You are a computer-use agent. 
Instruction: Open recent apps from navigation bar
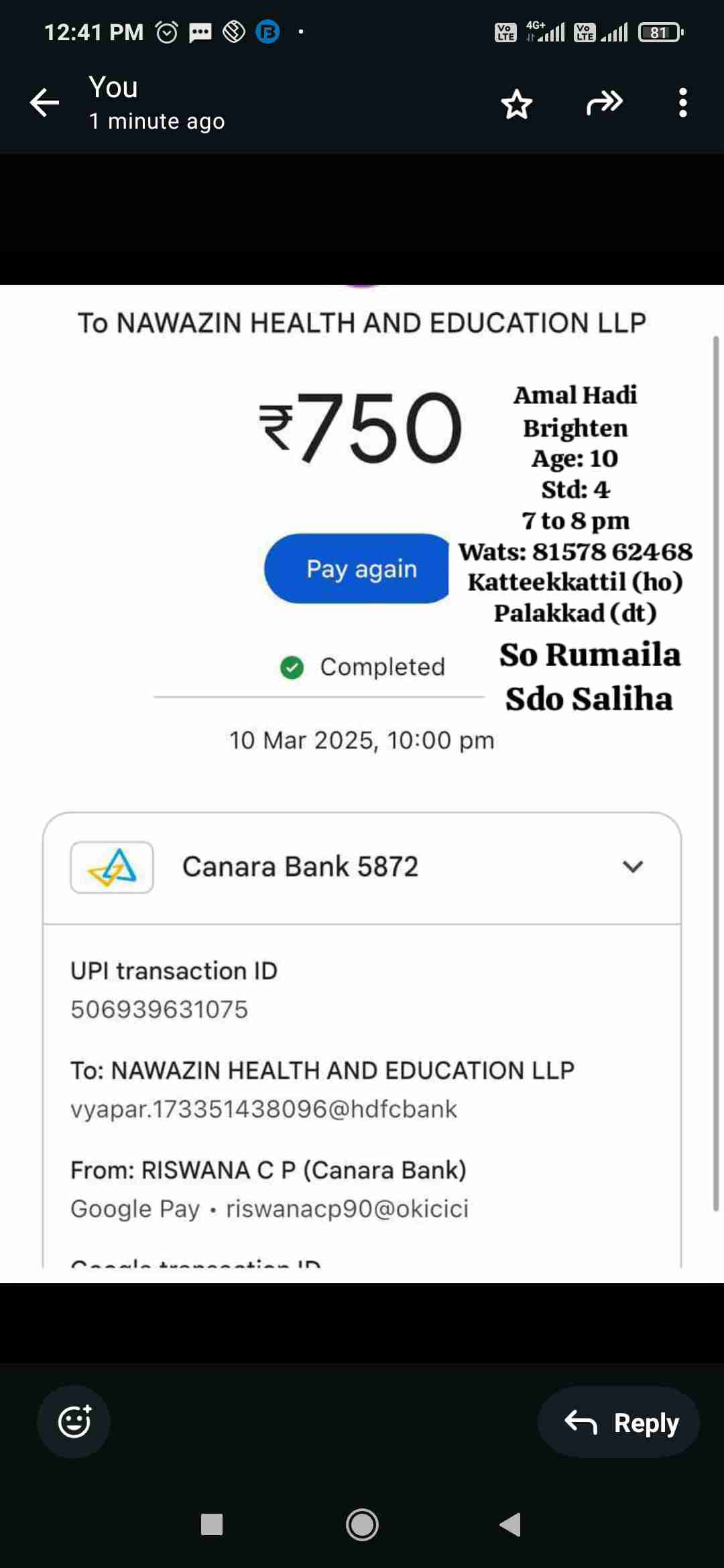[x=212, y=1525]
